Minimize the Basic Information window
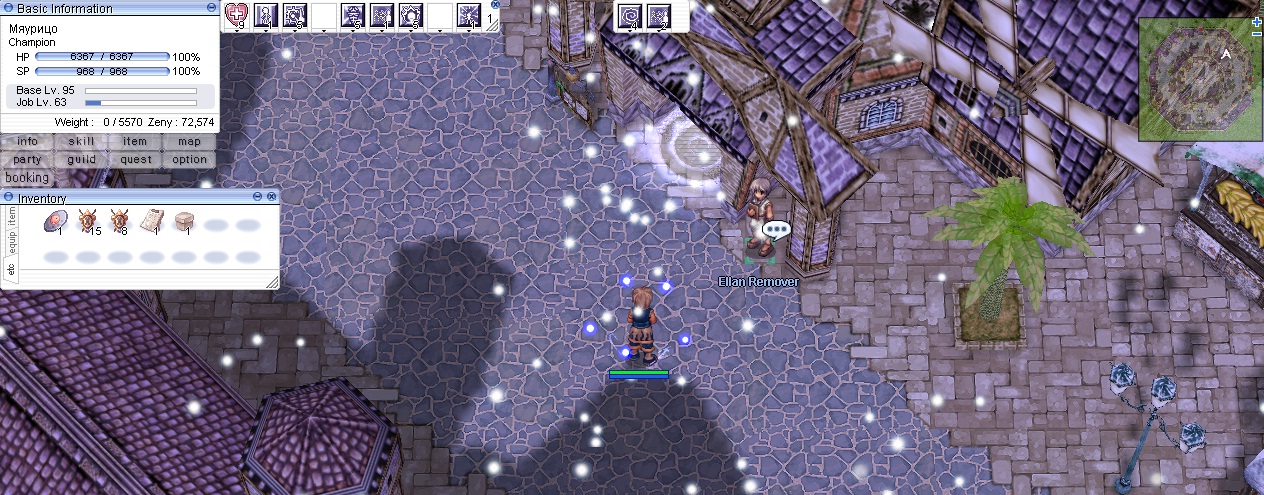The height and width of the screenshot is (495, 1264). (x=211, y=7)
